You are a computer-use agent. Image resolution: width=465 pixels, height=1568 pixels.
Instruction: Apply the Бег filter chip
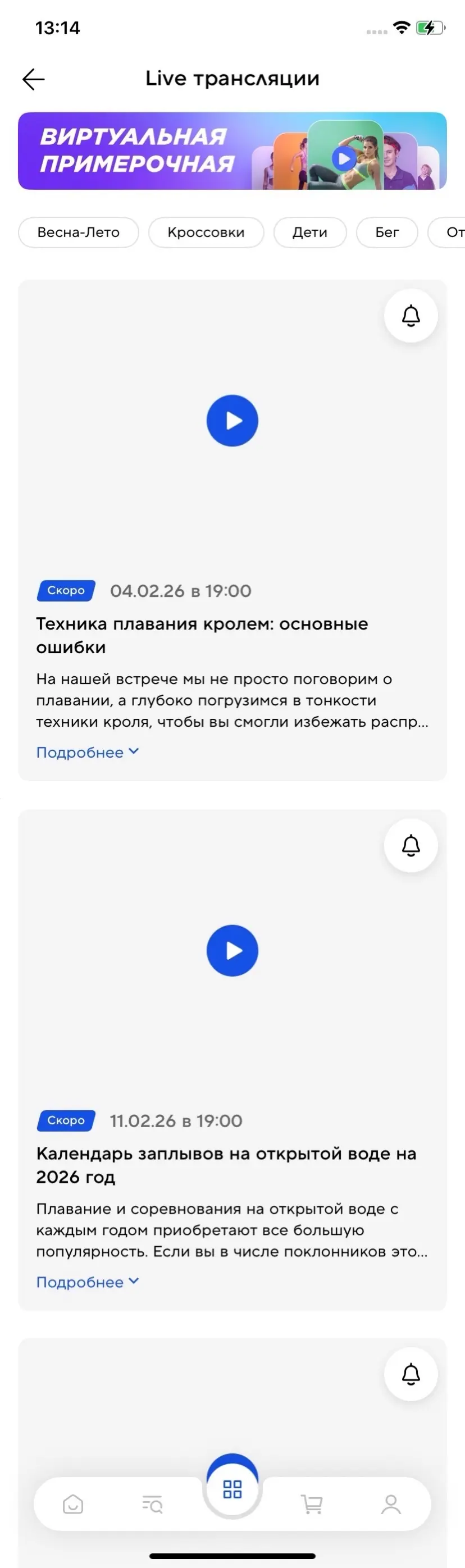386,233
